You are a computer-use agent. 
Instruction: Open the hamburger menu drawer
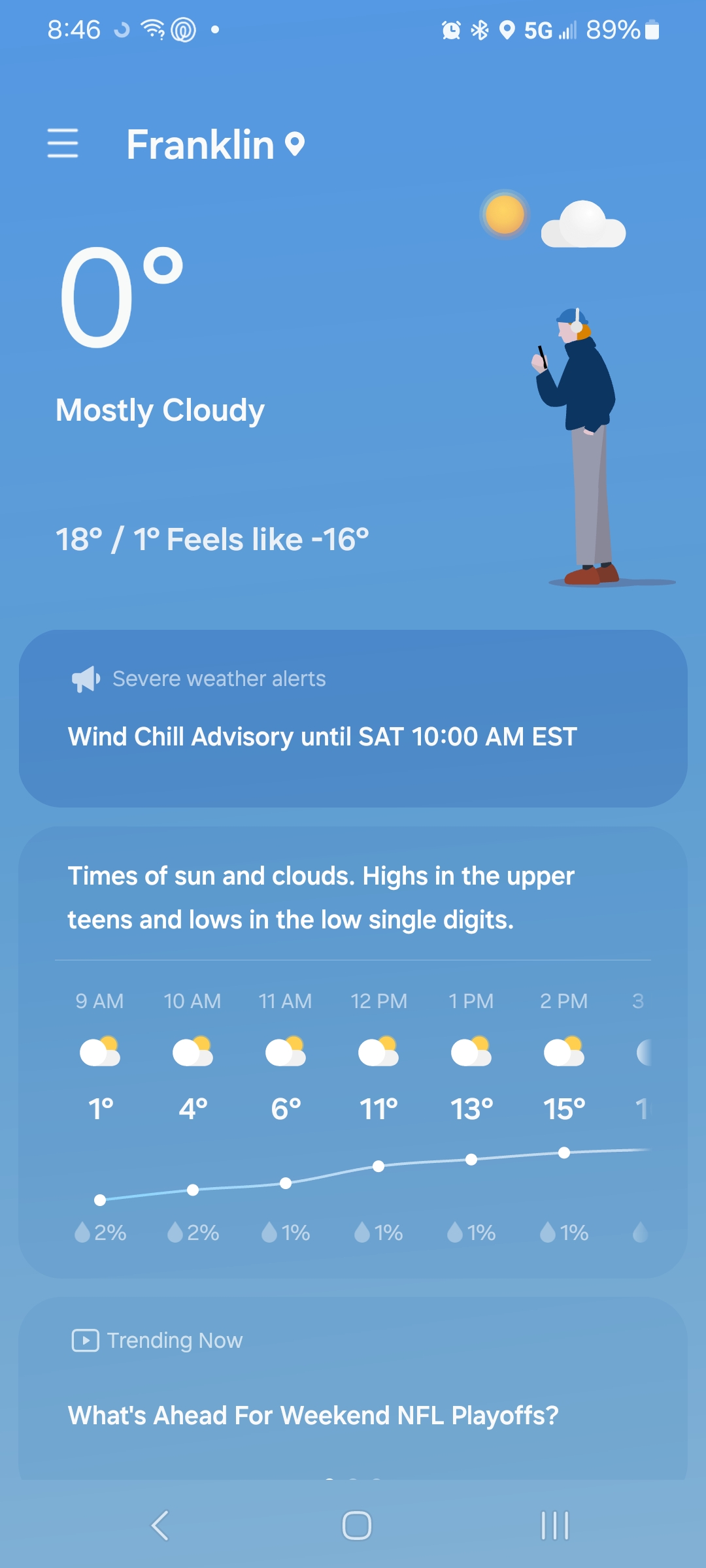click(63, 143)
